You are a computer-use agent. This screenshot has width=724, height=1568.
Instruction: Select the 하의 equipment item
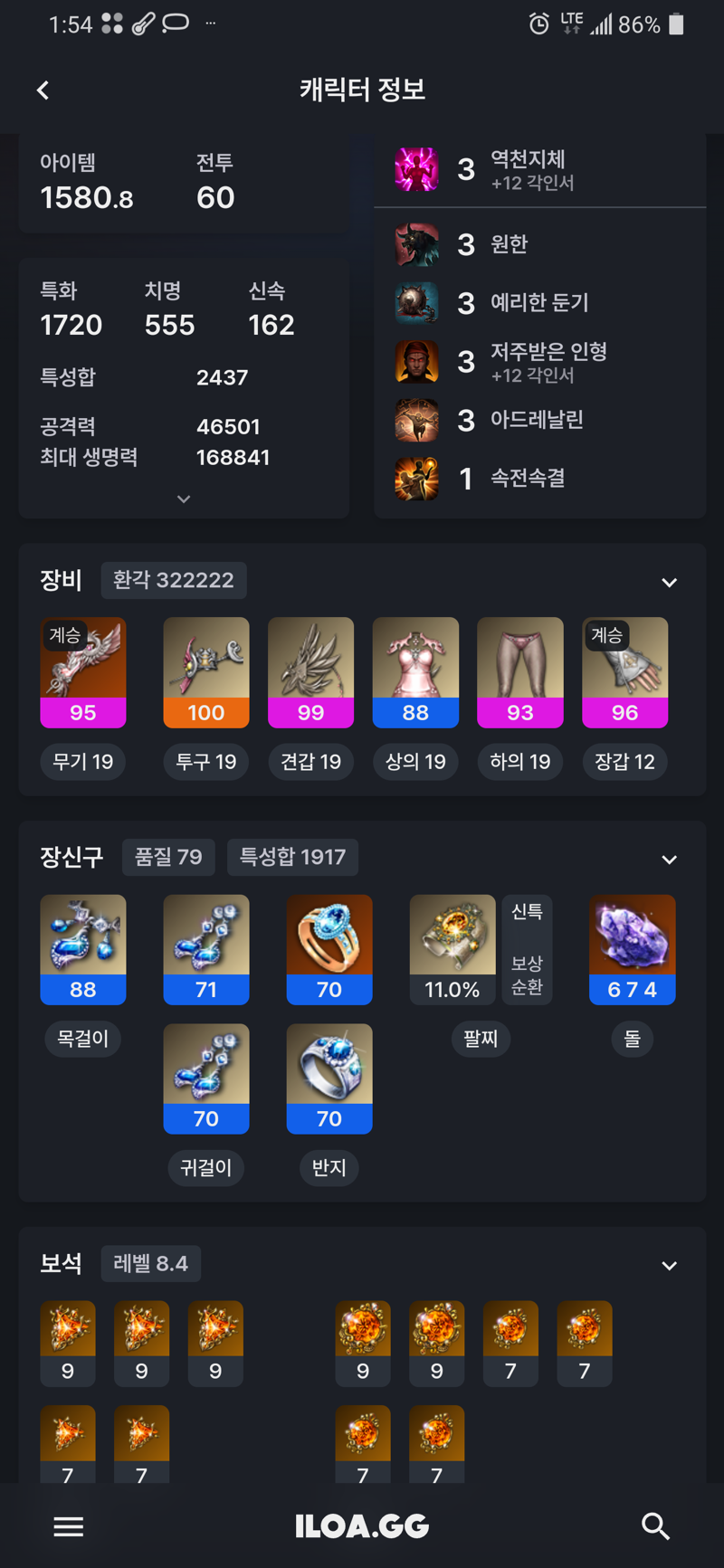pyautogui.click(x=520, y=672)
